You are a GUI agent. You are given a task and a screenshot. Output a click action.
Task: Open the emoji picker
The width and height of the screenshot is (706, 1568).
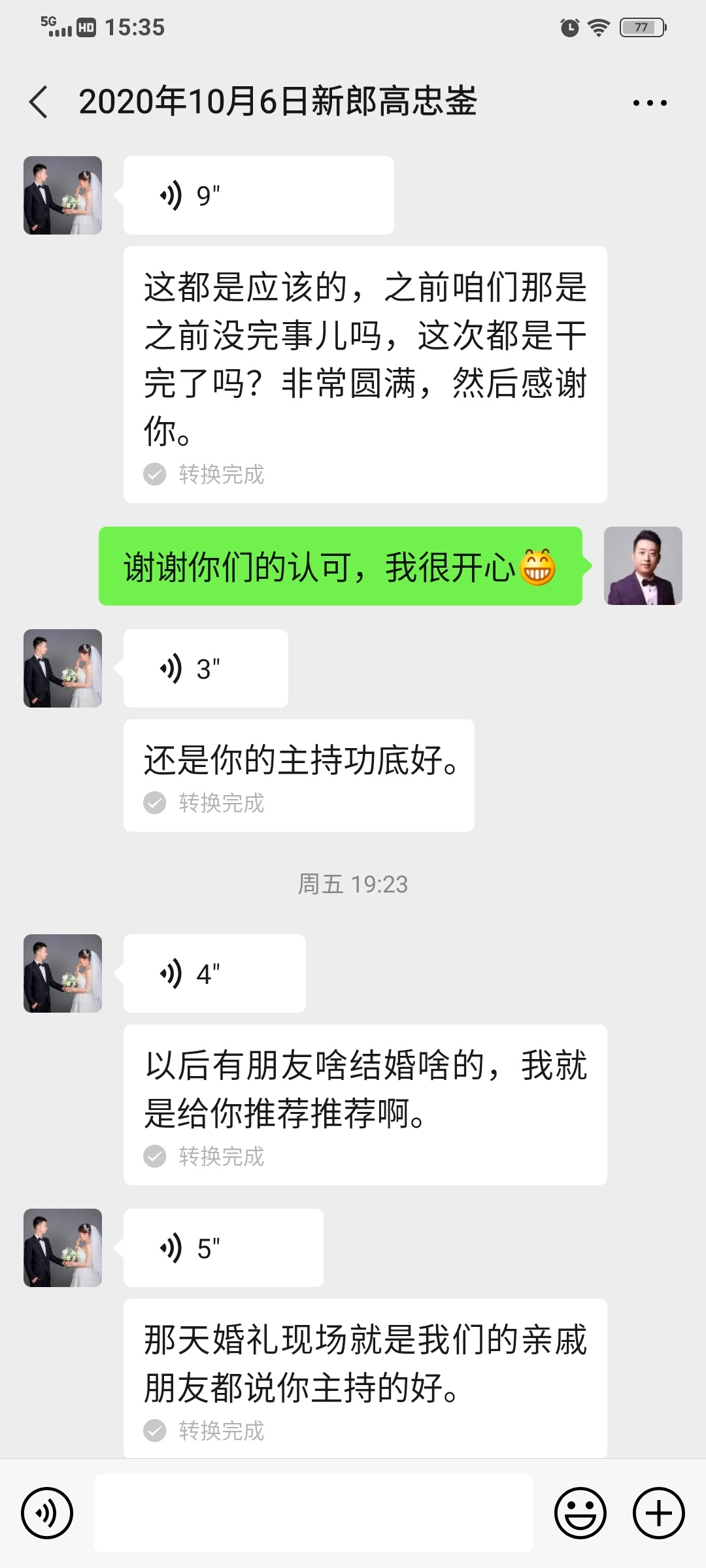pyautogui.click(x=580, y=1512)
